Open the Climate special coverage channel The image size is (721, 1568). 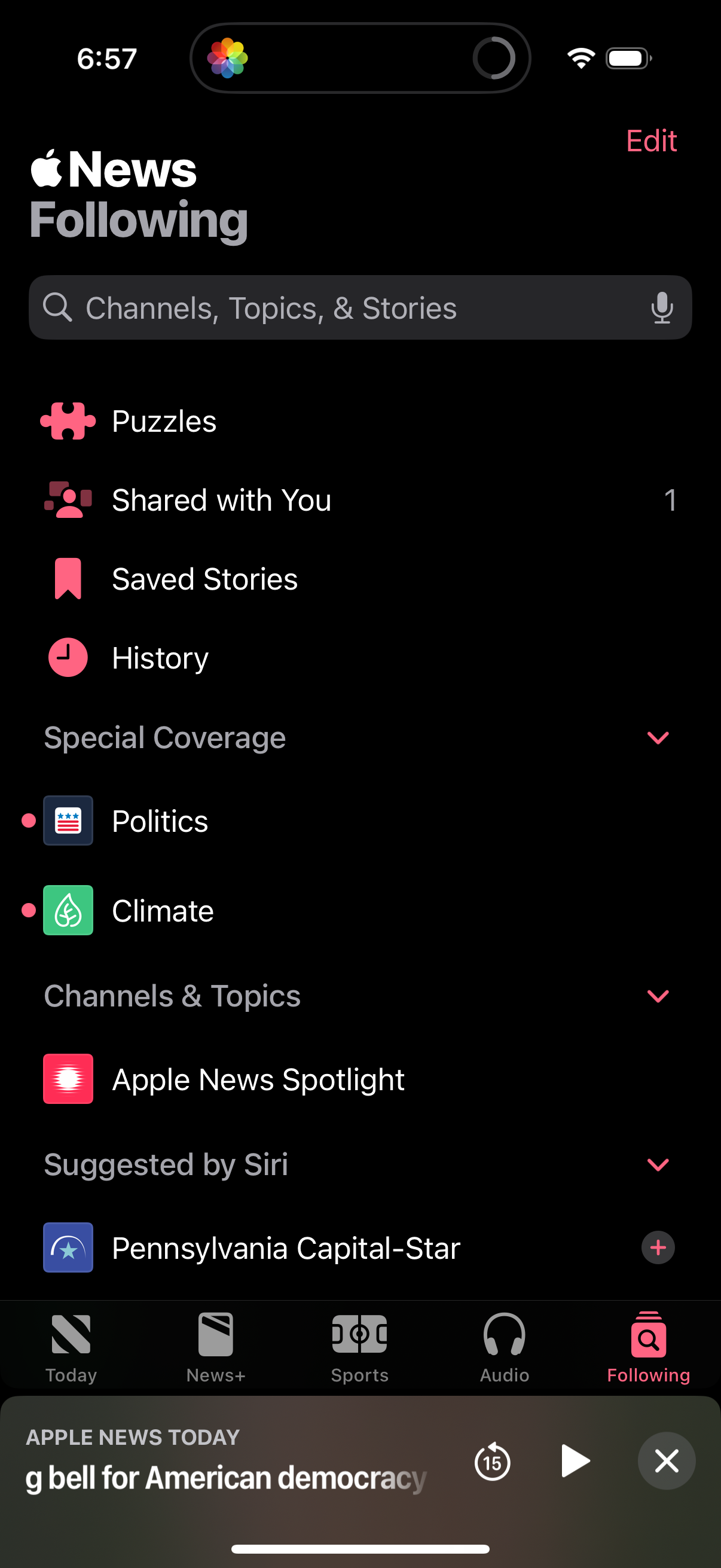coord(163,911)
